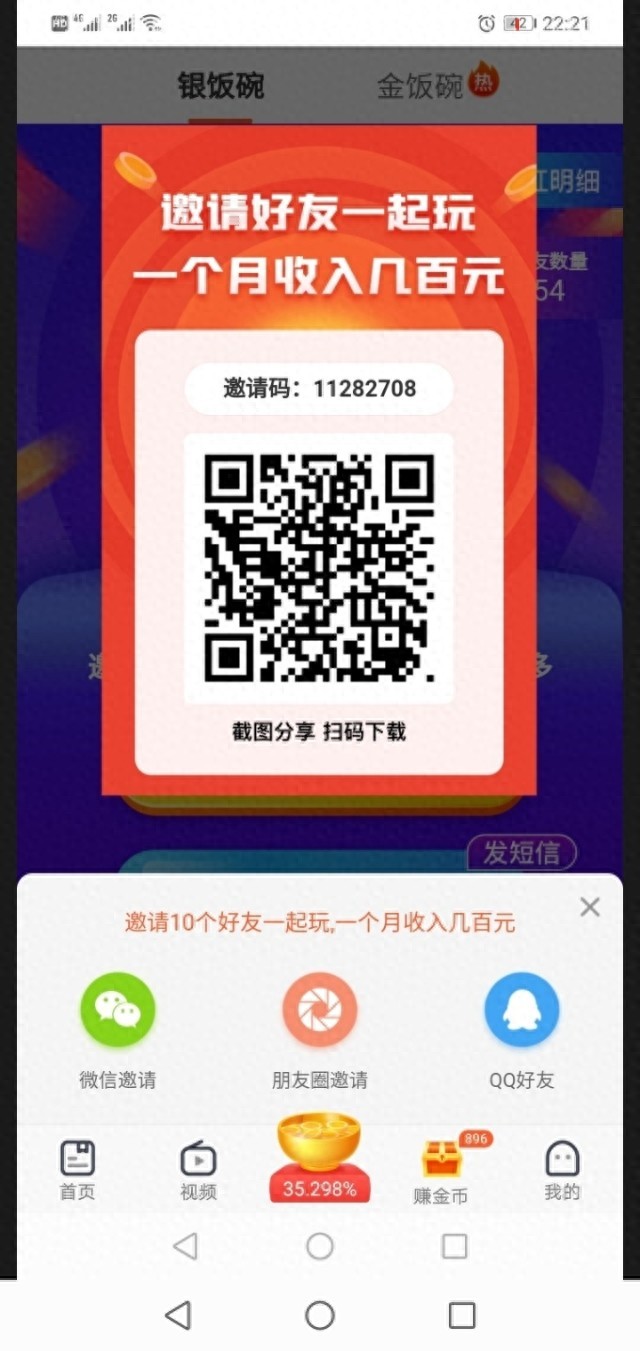
Task: Go to the 首页 tab
Action: click(77, 1169)
